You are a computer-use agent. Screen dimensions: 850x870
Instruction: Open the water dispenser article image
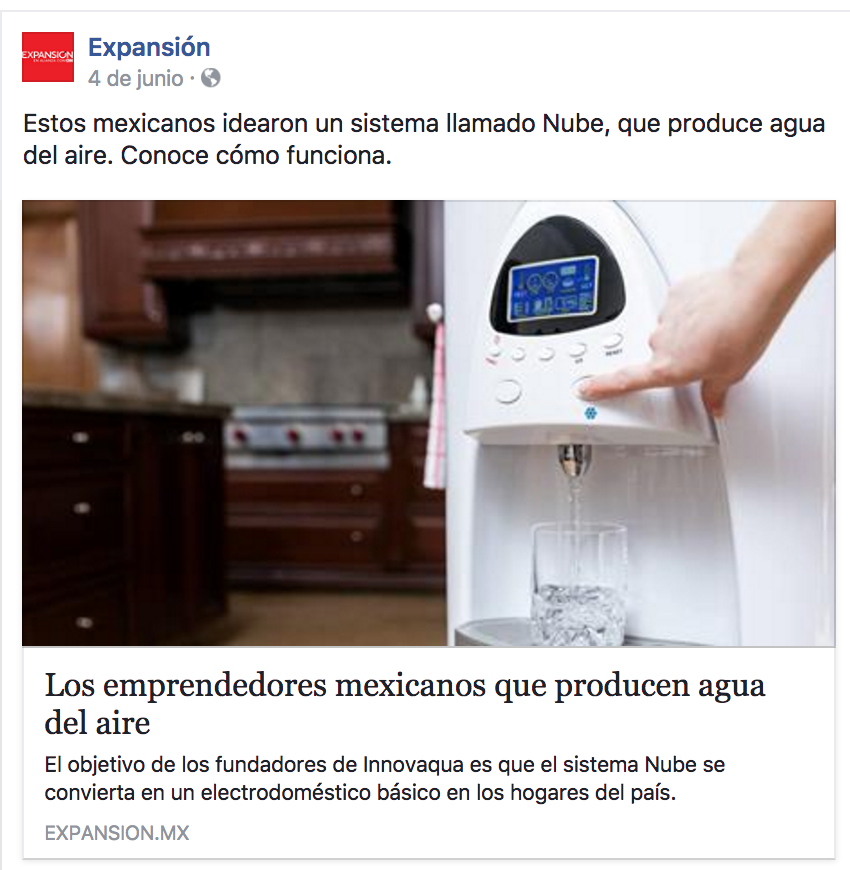coord(428,422)
